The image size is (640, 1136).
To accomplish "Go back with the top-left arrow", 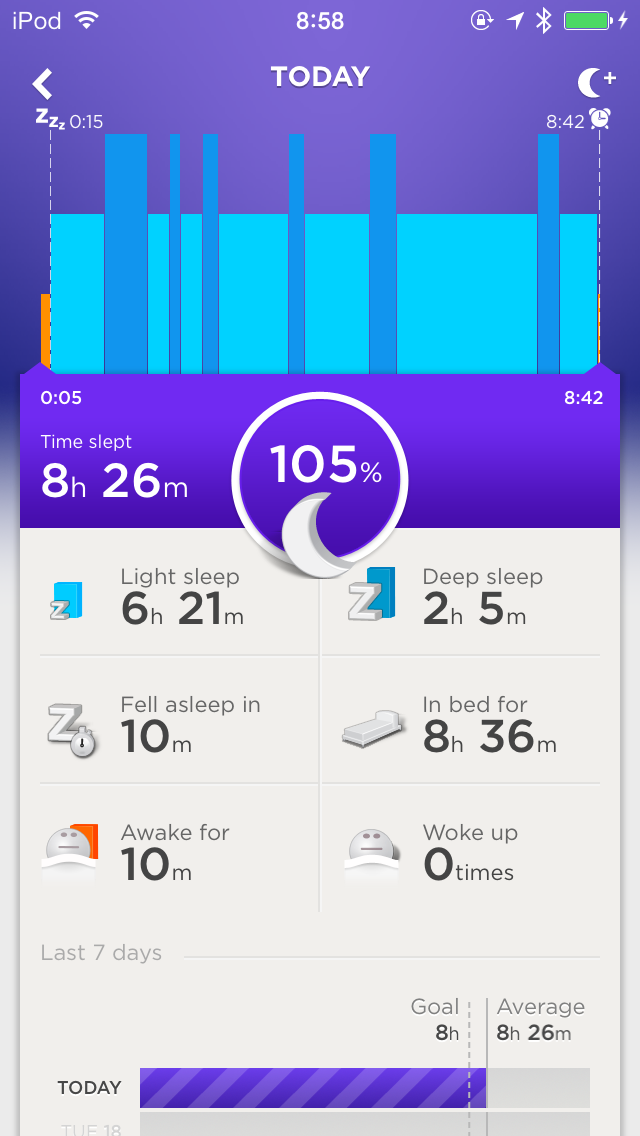I will click(x=43, y=84).
